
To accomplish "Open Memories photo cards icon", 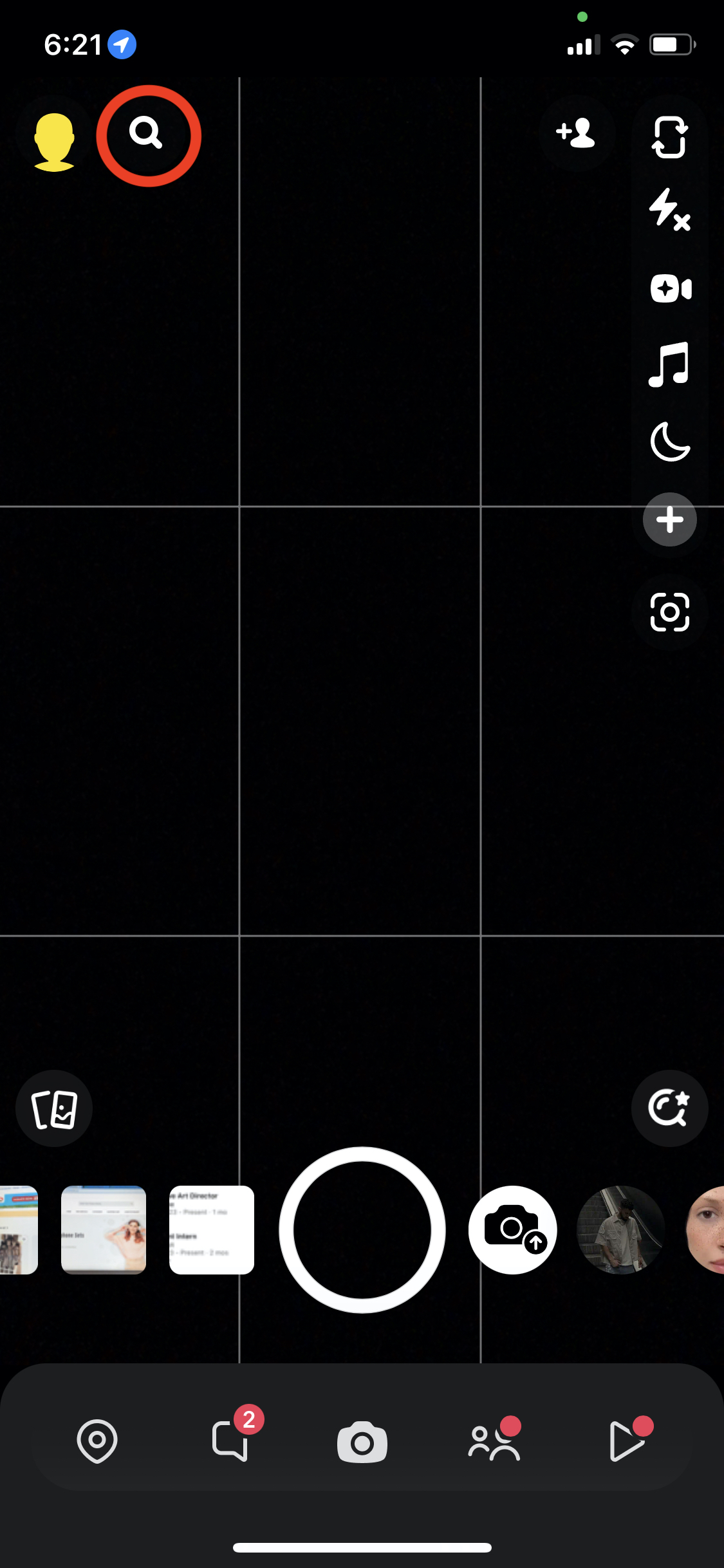I will [x=54, y=1108].
